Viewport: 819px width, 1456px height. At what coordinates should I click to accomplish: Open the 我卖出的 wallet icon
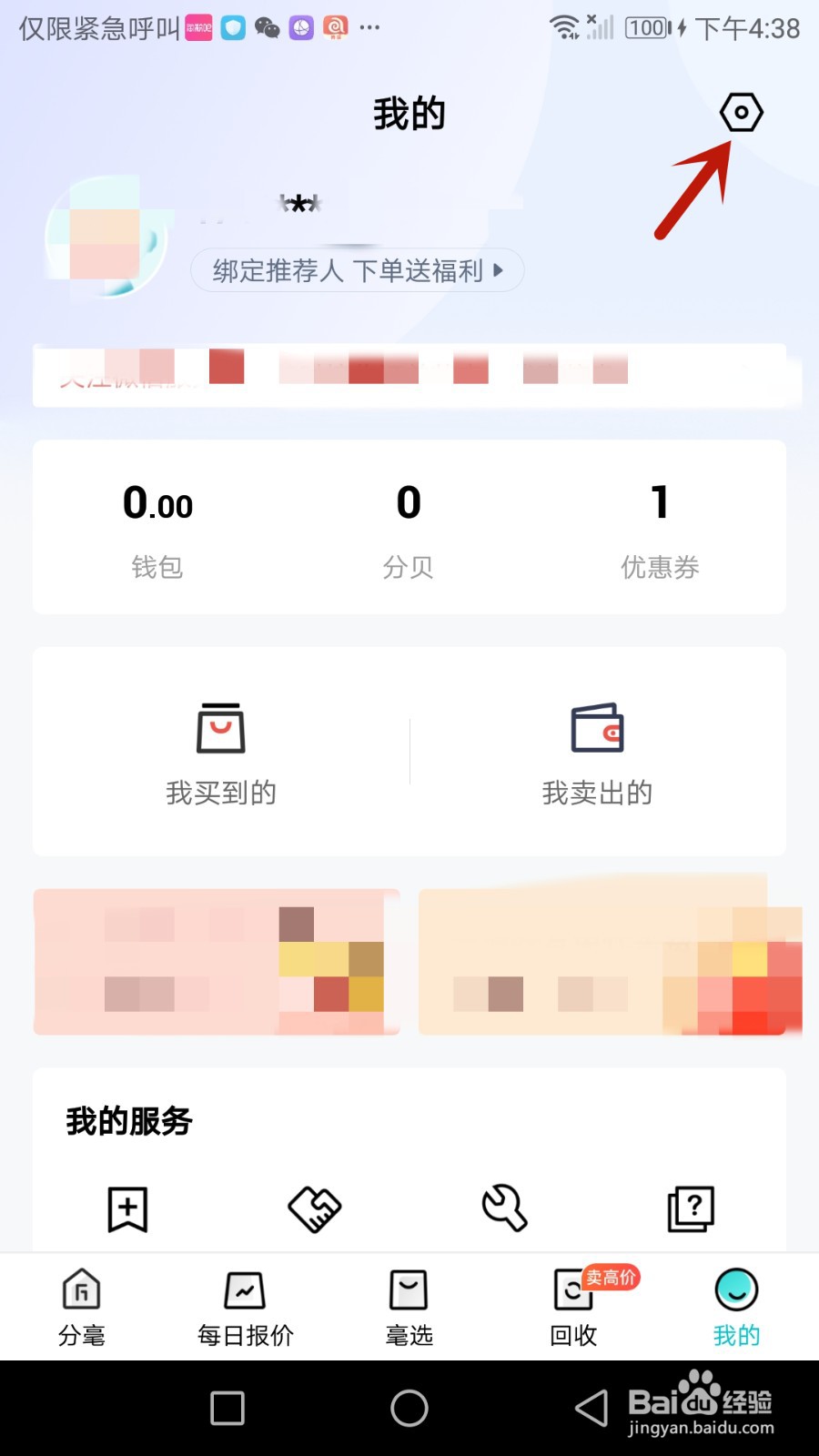[x=597, y=728]
